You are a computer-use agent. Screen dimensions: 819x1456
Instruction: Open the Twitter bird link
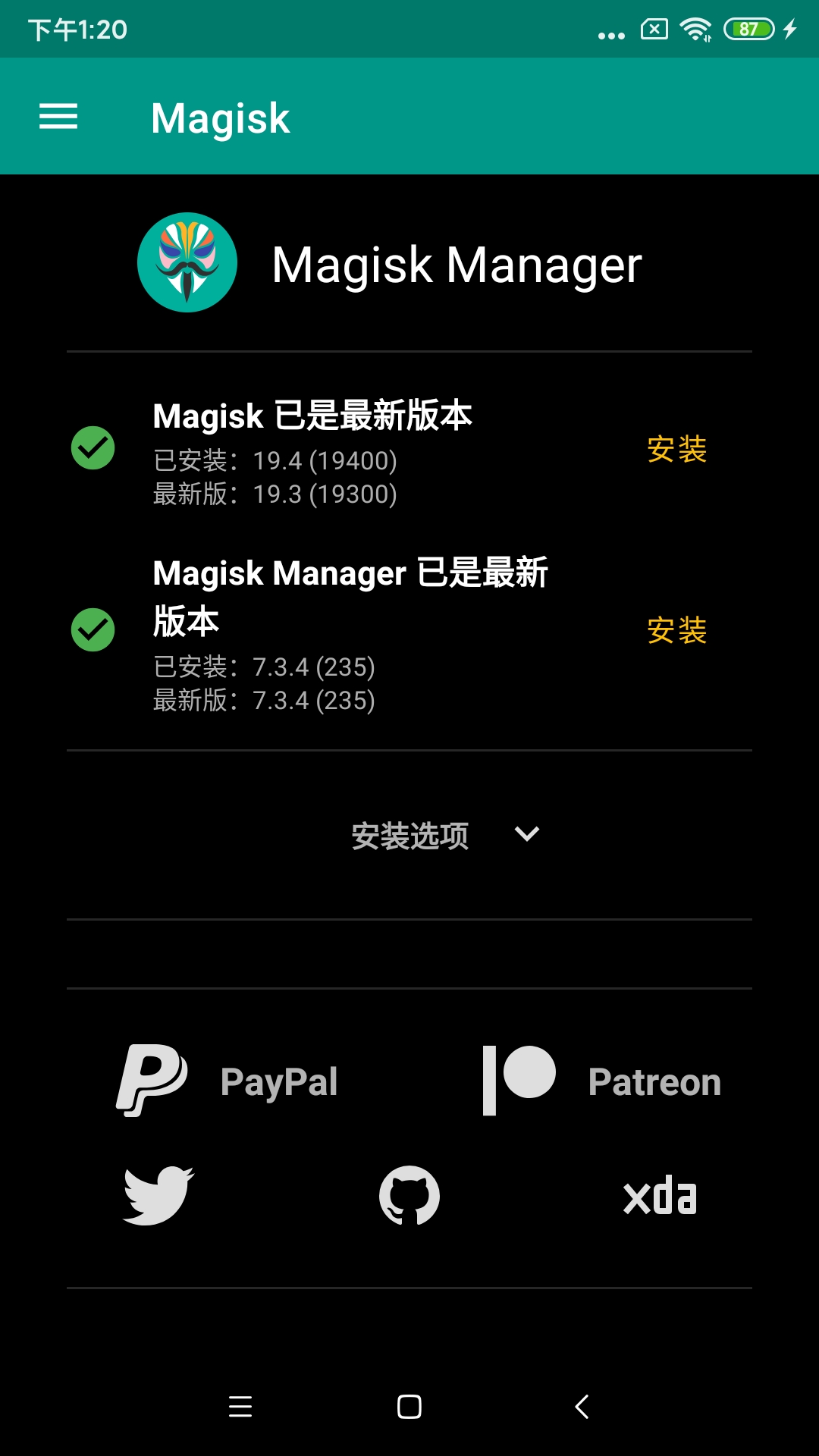coord(158,1196)
